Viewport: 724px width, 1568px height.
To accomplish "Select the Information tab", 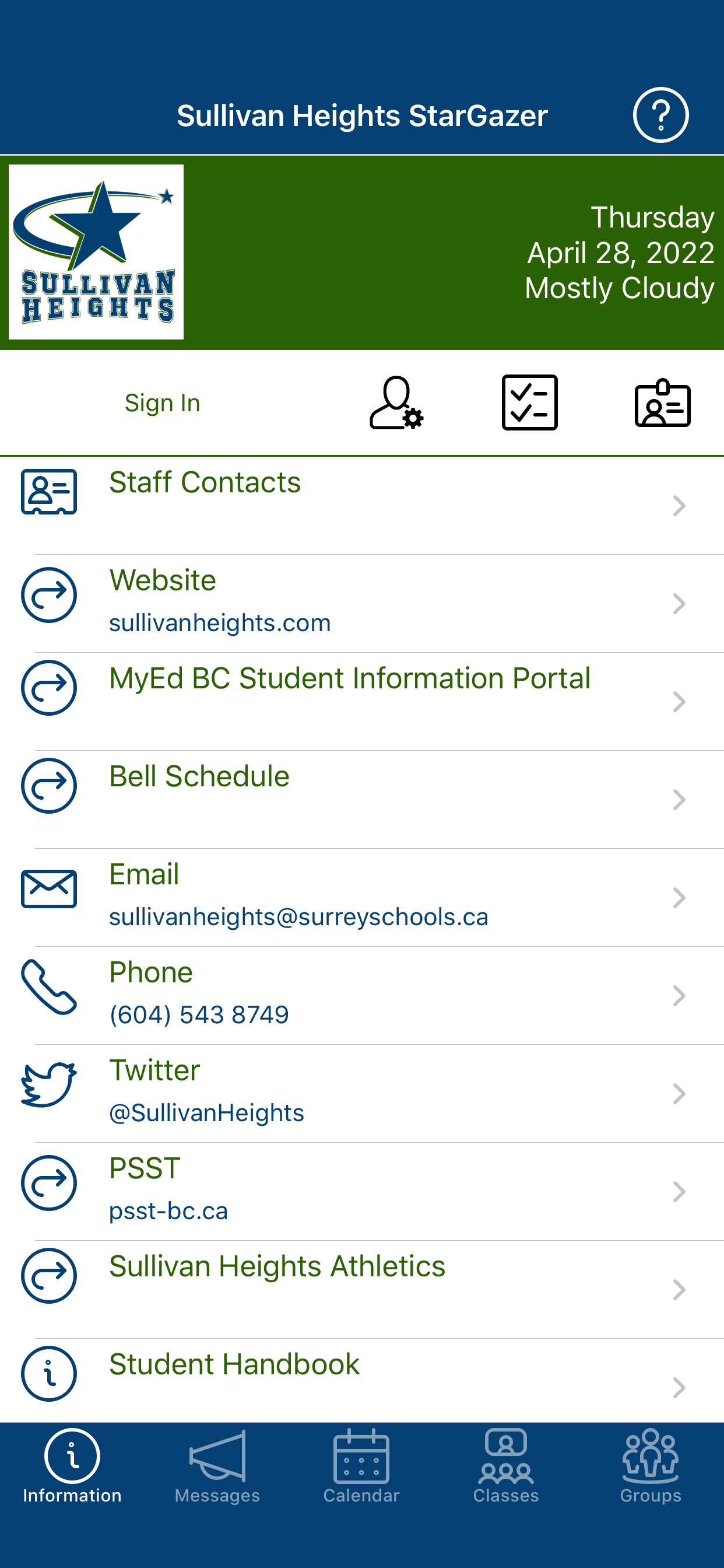I will [72, 1467].
